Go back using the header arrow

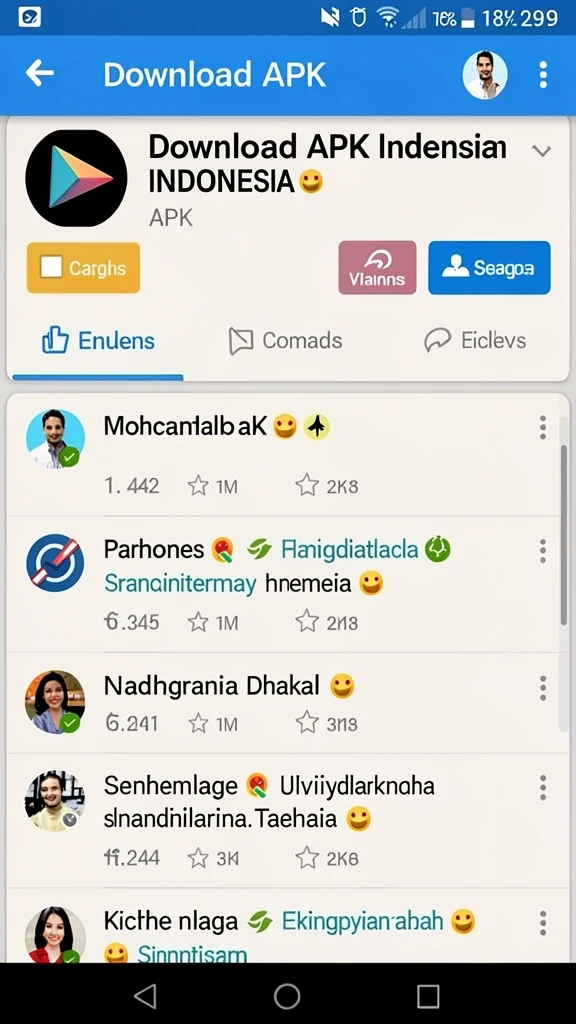(x=40, y=73)
